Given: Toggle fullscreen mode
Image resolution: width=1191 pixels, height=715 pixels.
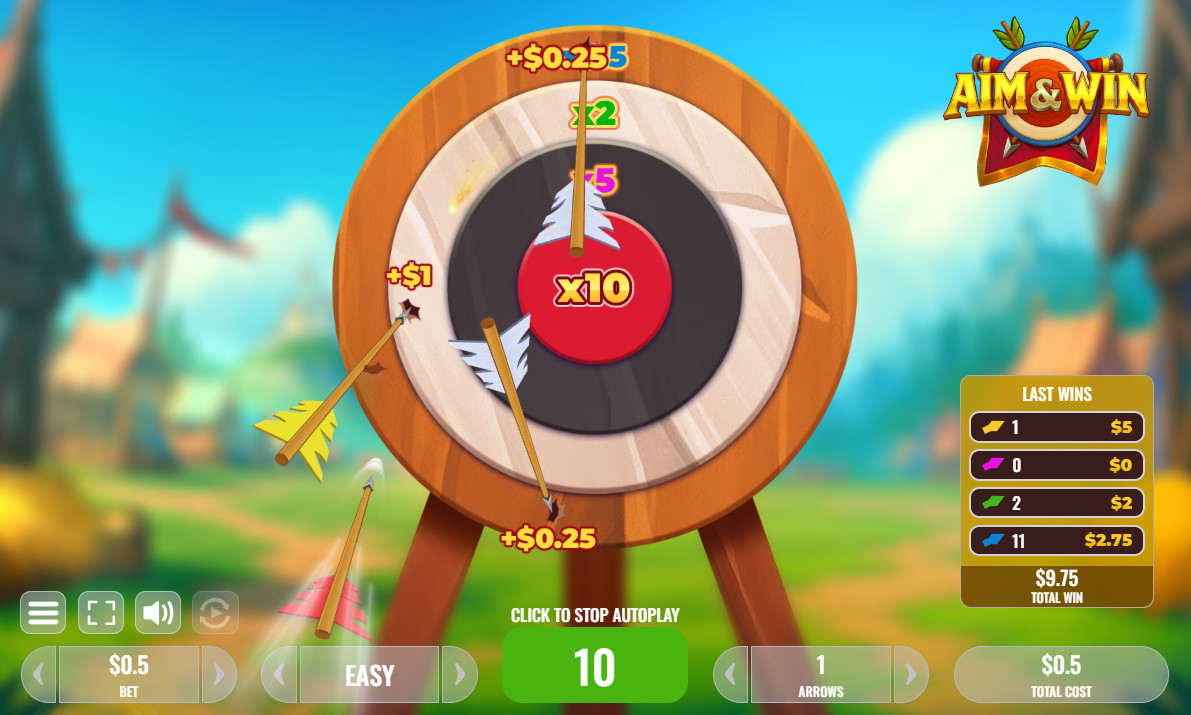Looking at the screenshot, I should pyautogui.click(x=101, y=612).
